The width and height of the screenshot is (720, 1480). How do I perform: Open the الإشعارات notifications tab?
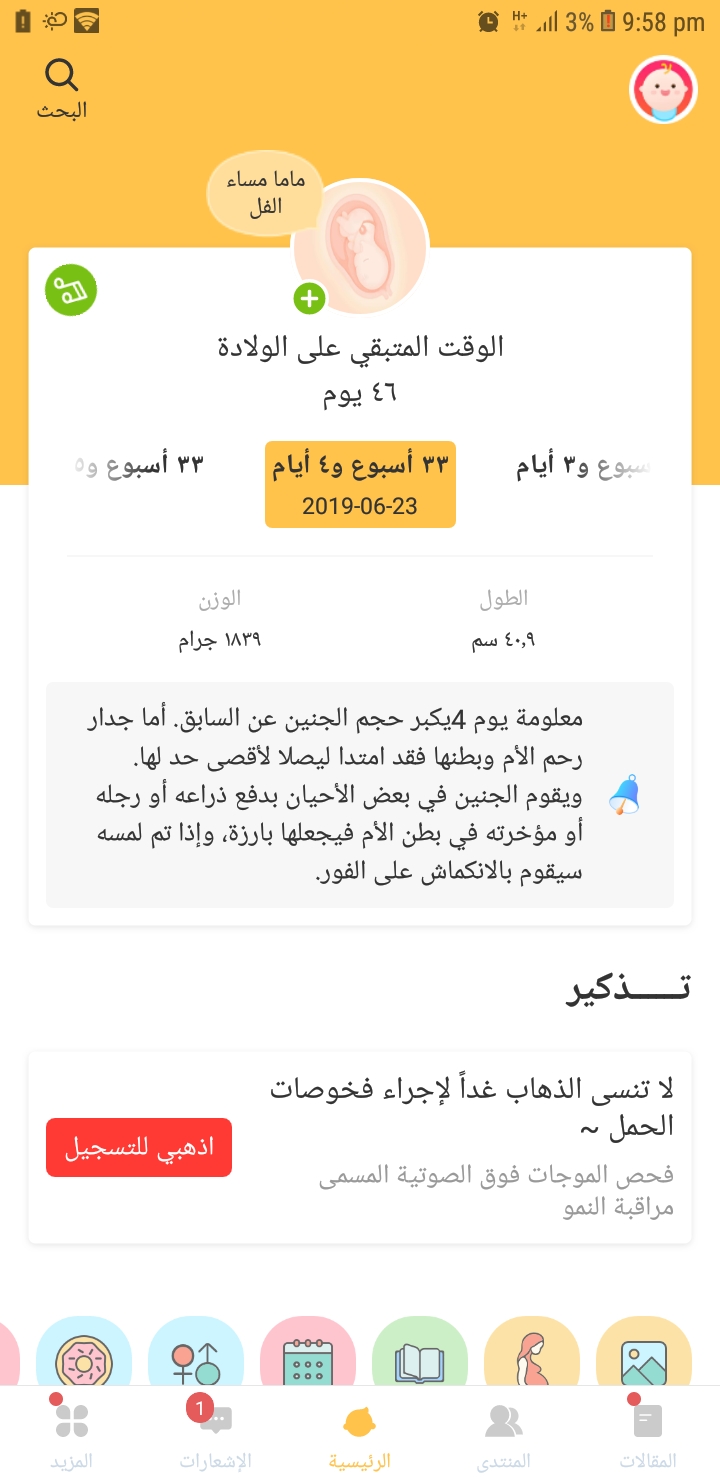[216, 1434]
